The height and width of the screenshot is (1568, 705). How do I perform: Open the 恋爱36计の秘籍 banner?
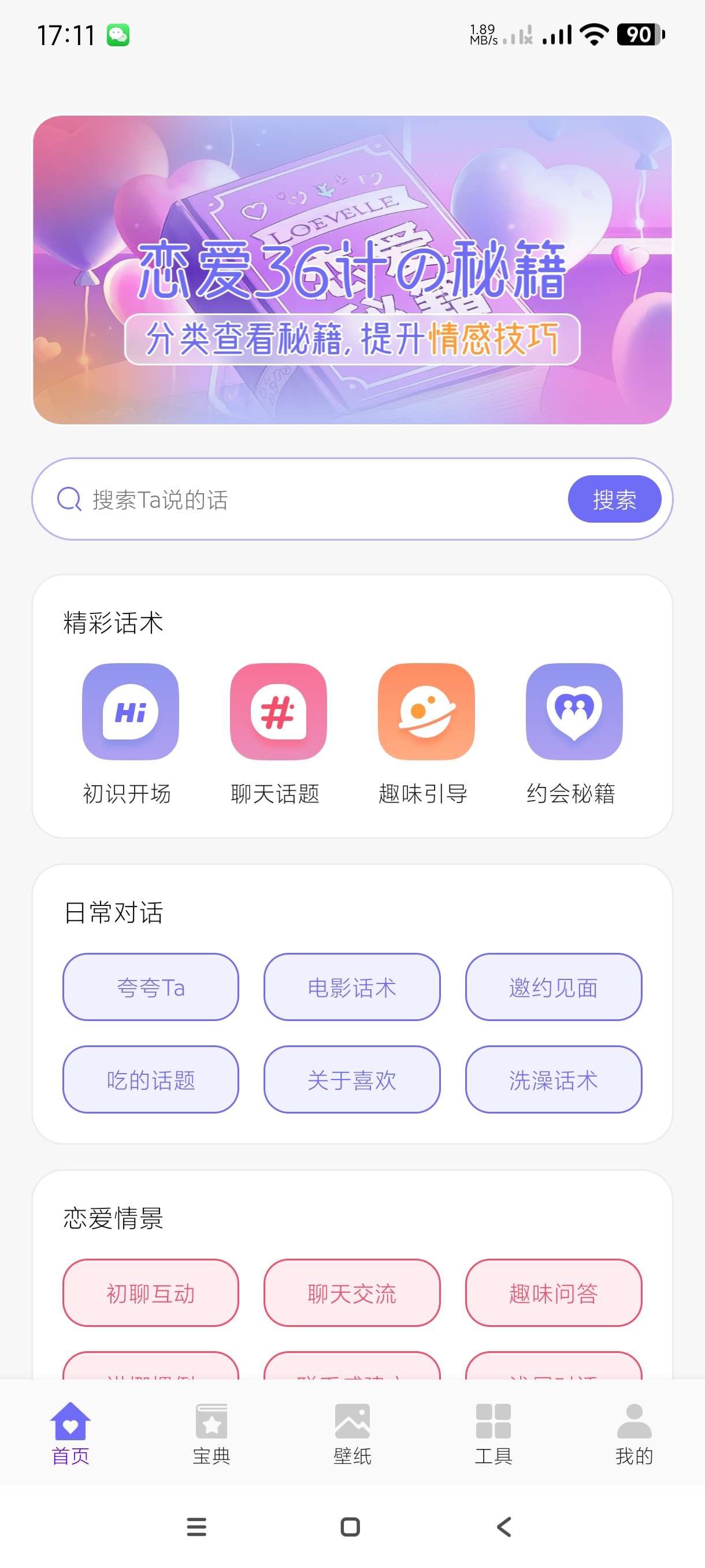tap(352, 269)
